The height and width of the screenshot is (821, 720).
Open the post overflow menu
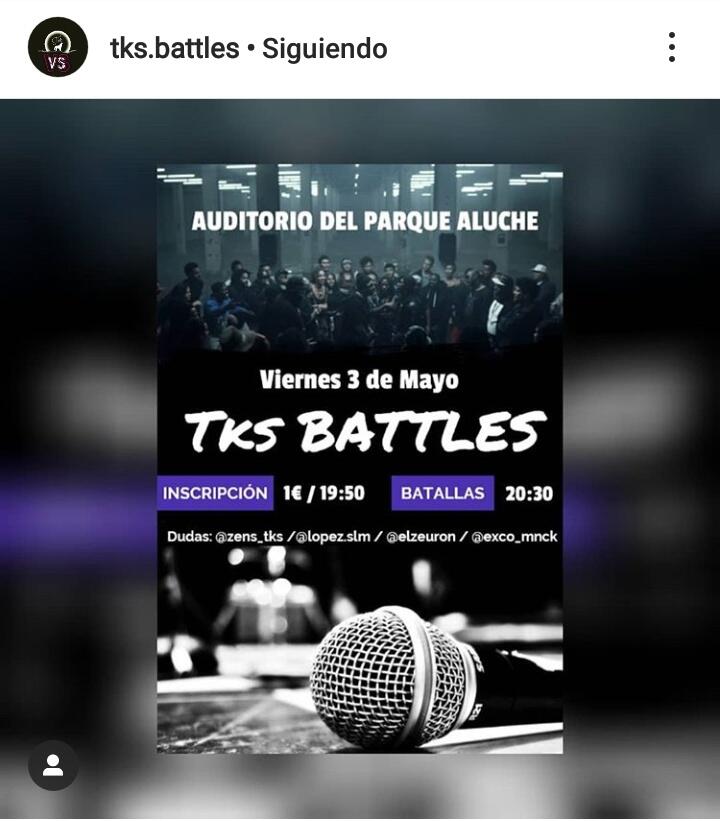[671, 47]
